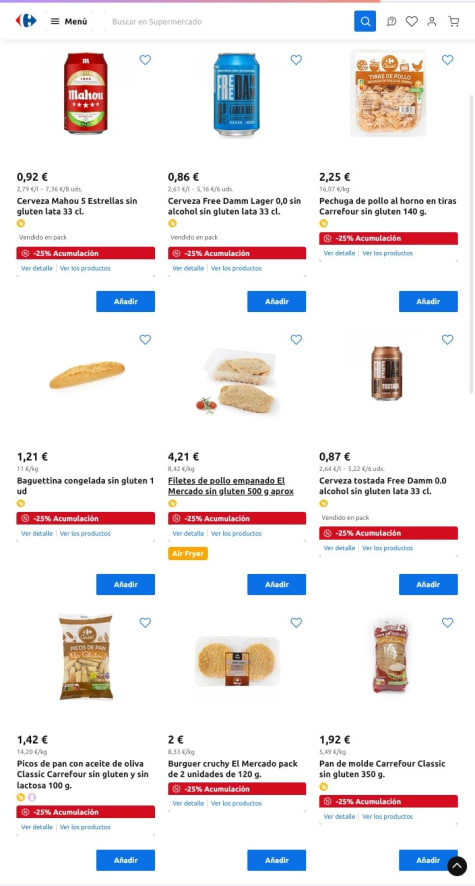Open Filetes de pollo empanado product link
Image resolution: width=475 pixels, height=886 pixels.
231,486
